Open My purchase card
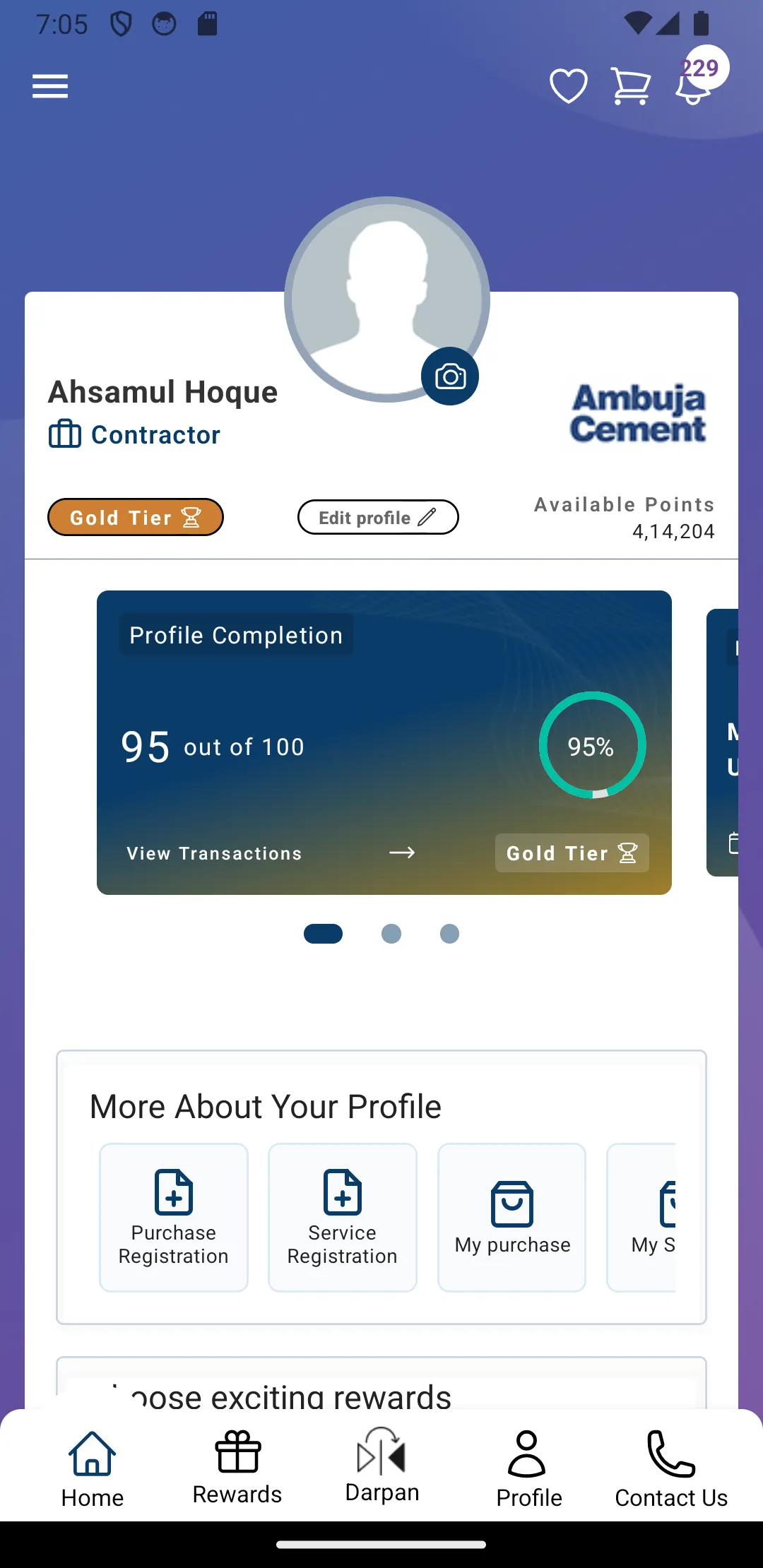This screenshot has height=1568, width=763. point(512,1218)
